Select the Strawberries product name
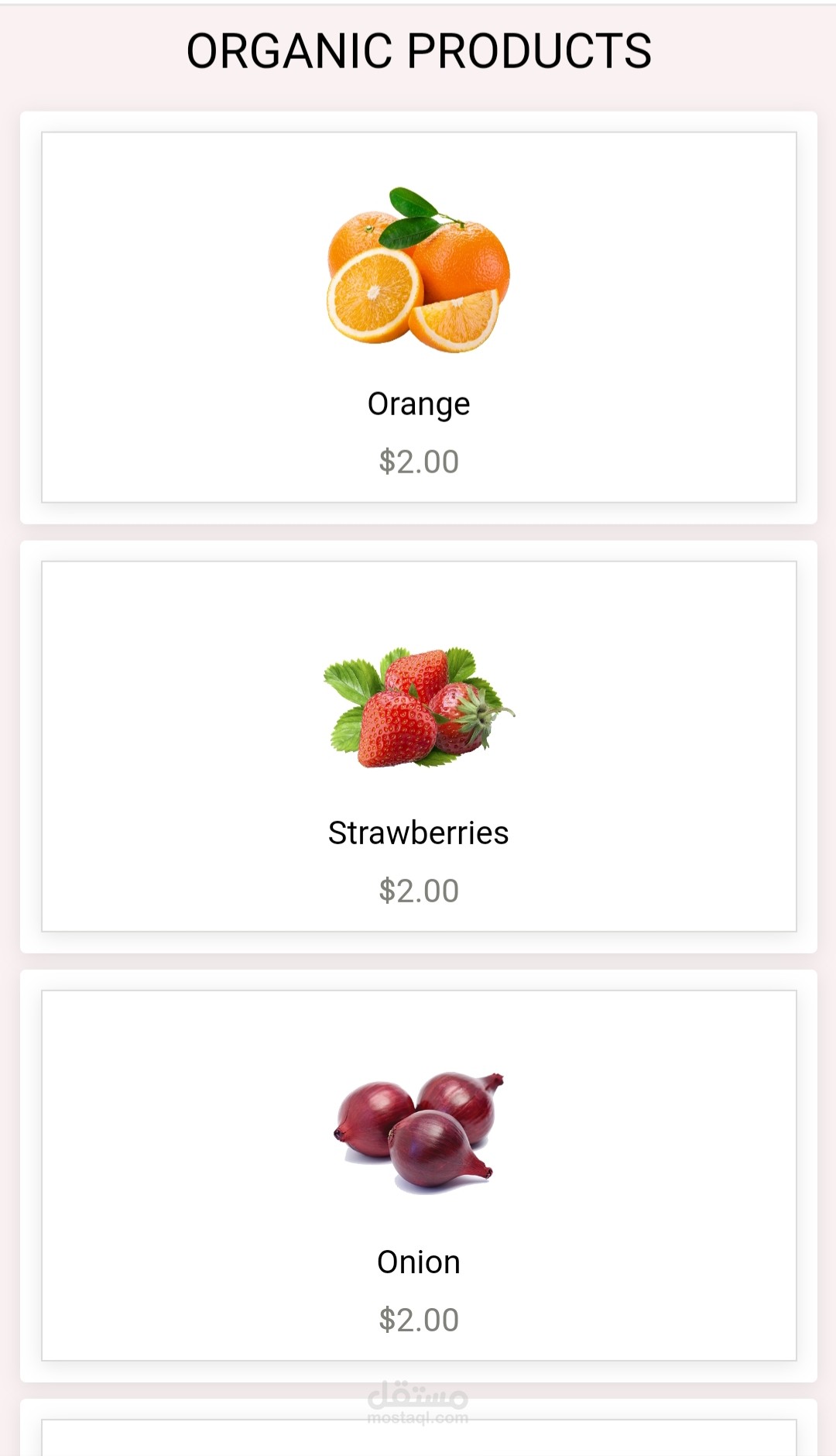Screen dimensions: 836x1456 419,833
